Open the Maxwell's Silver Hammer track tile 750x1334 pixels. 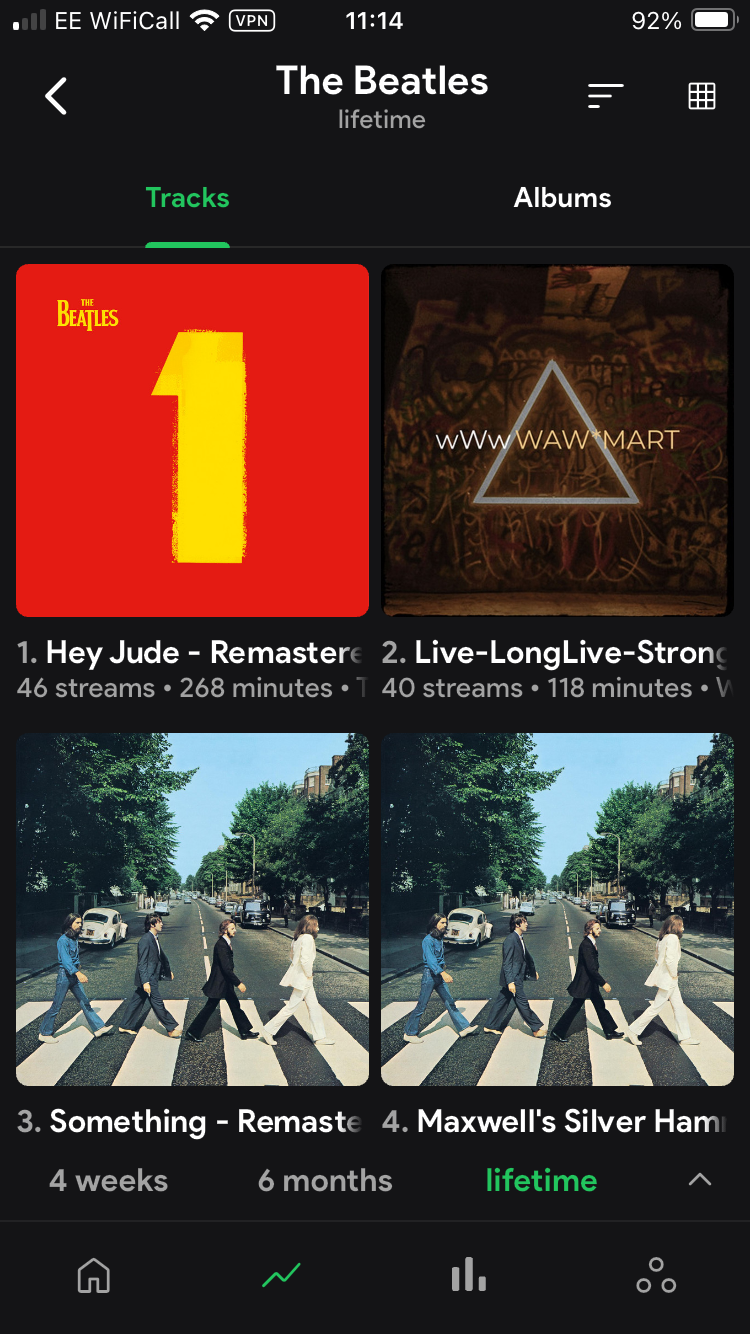[x=557, y=909]
